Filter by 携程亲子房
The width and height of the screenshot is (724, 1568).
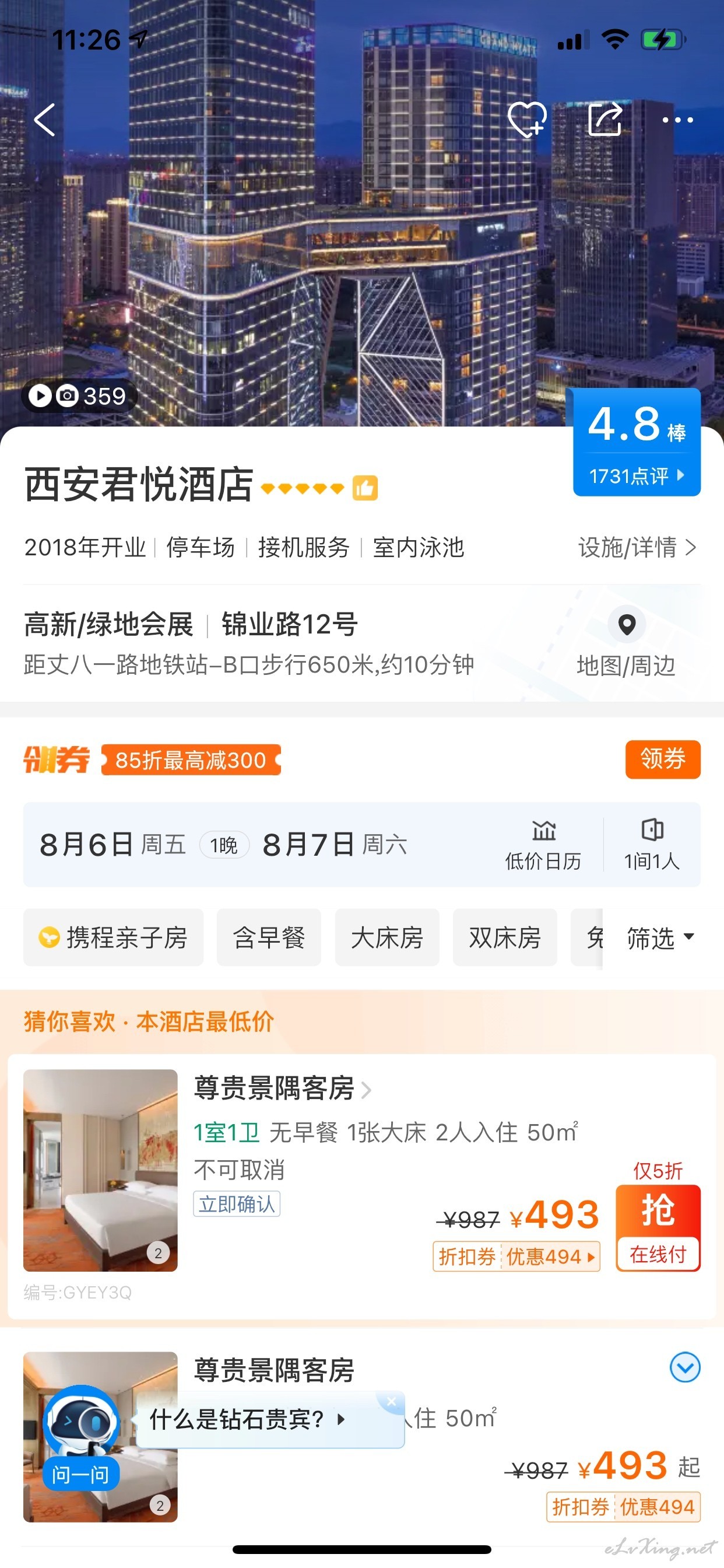click(113, 937)
